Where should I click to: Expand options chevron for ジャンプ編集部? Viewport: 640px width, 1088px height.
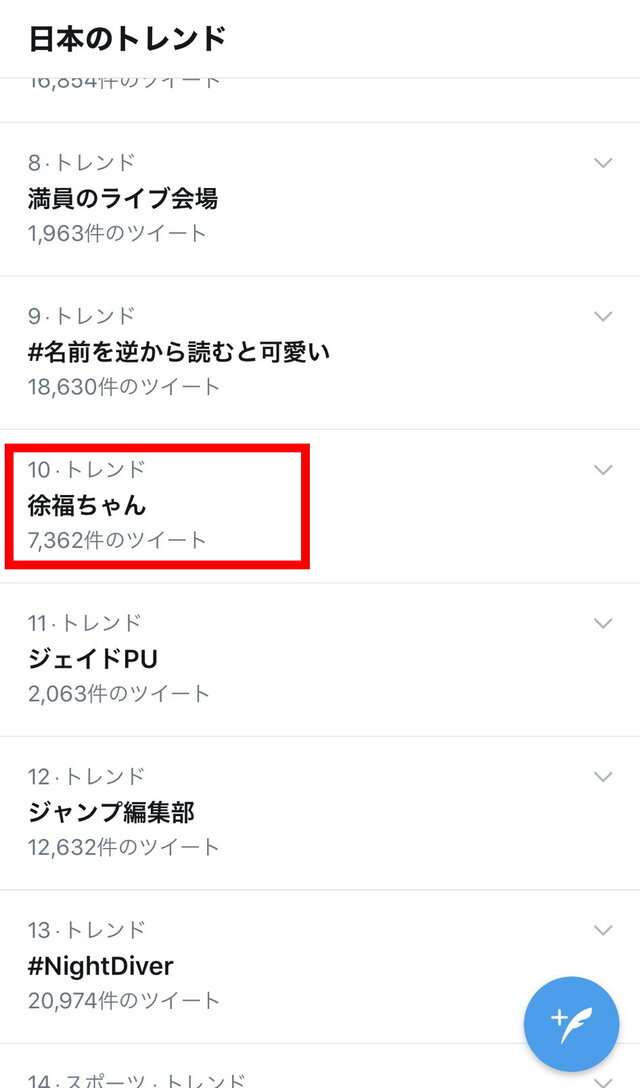pos(603,777)
